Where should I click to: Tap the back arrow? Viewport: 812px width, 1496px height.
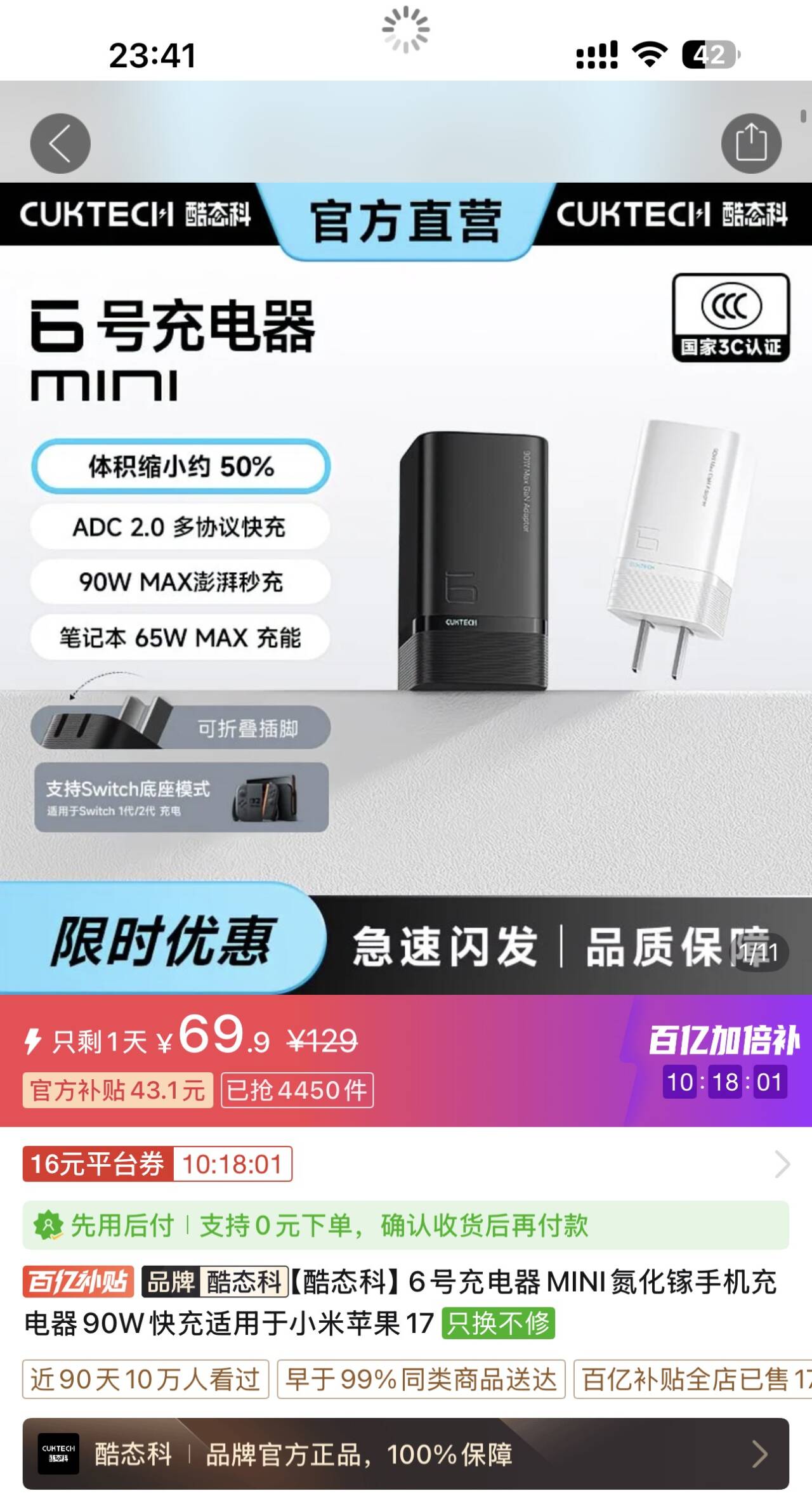(x=60, y=143)
